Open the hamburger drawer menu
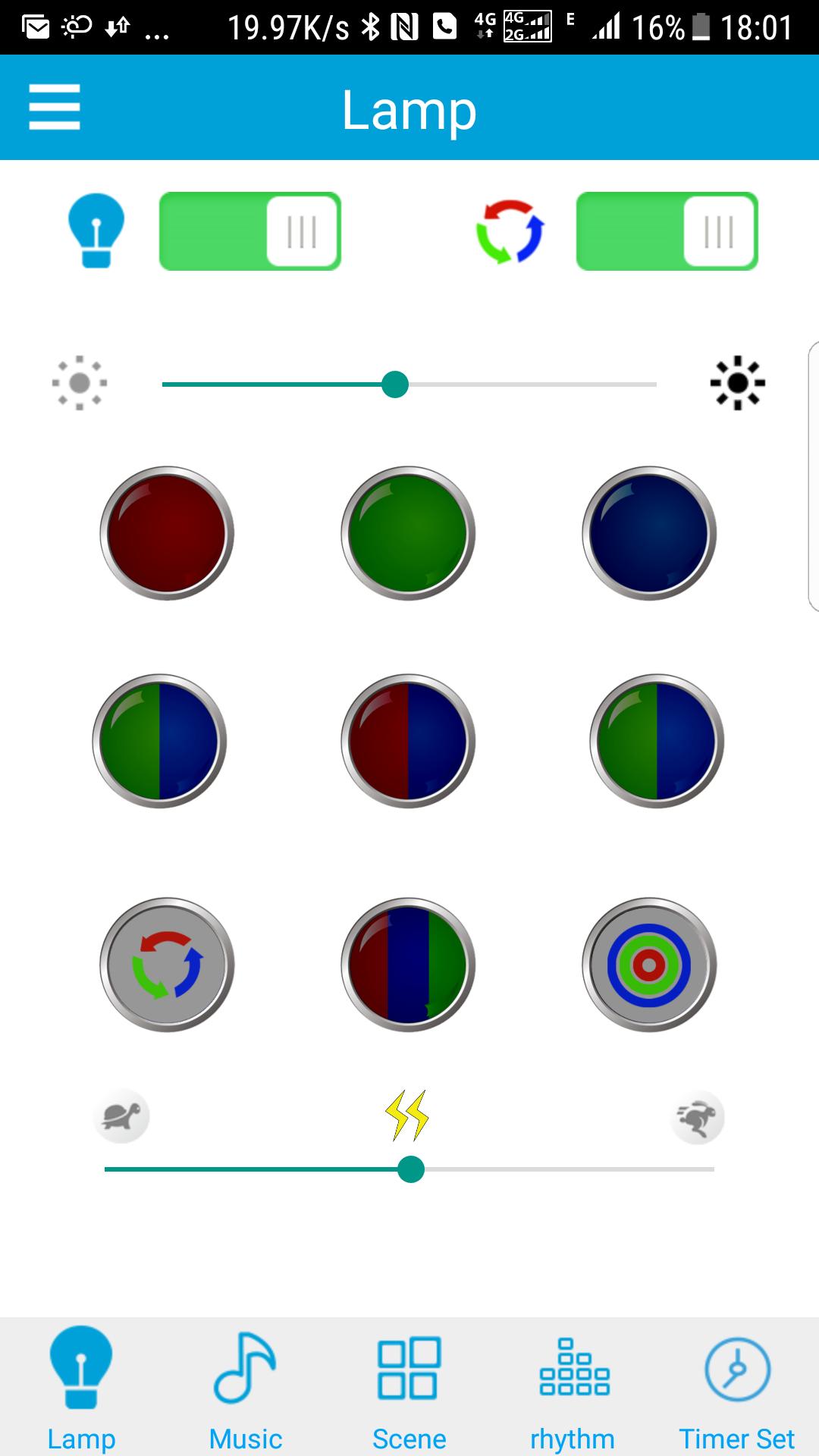819x1456 pixels. tap(55, 107)
